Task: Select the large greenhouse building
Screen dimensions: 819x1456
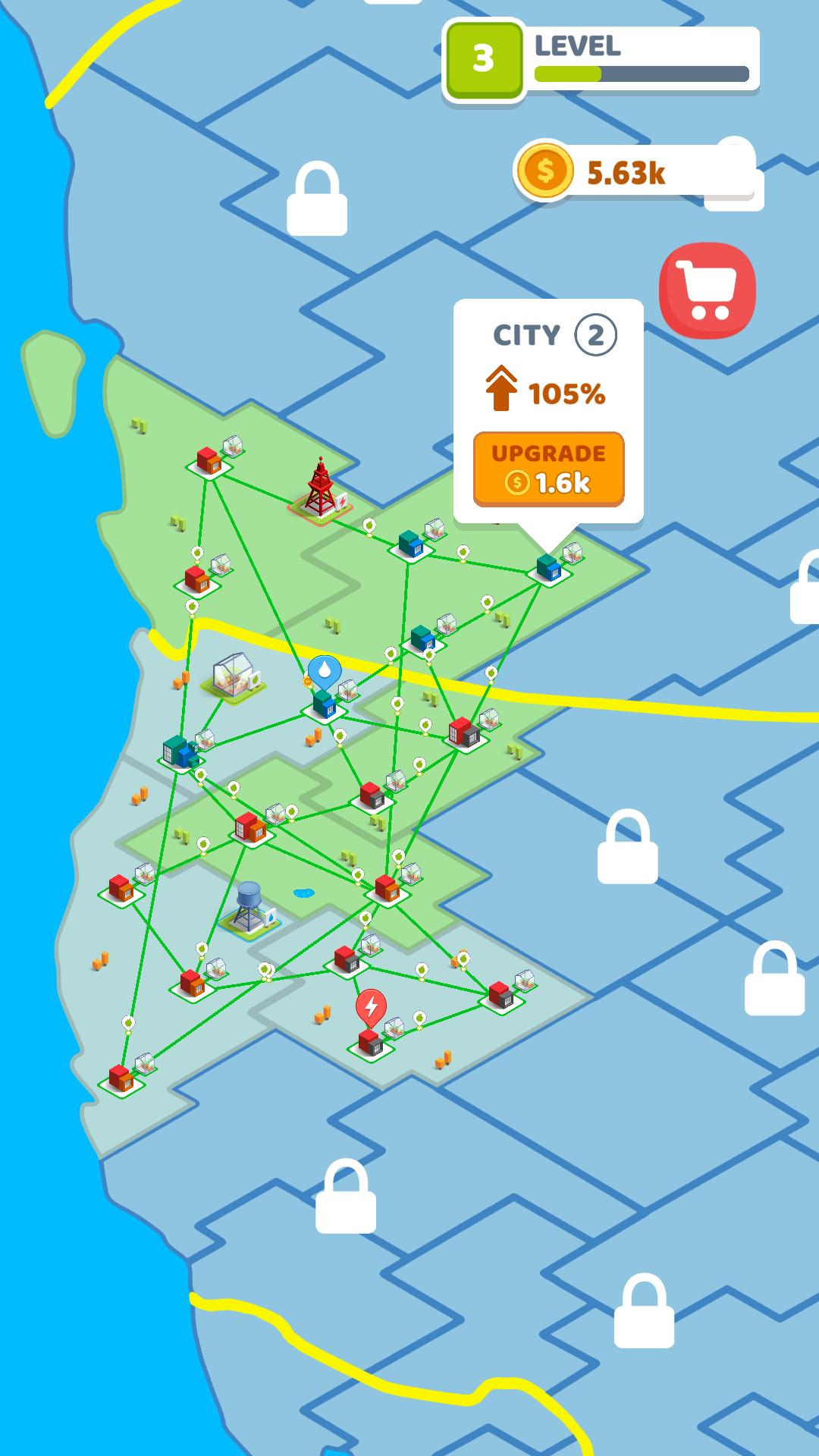Action: 234,678
